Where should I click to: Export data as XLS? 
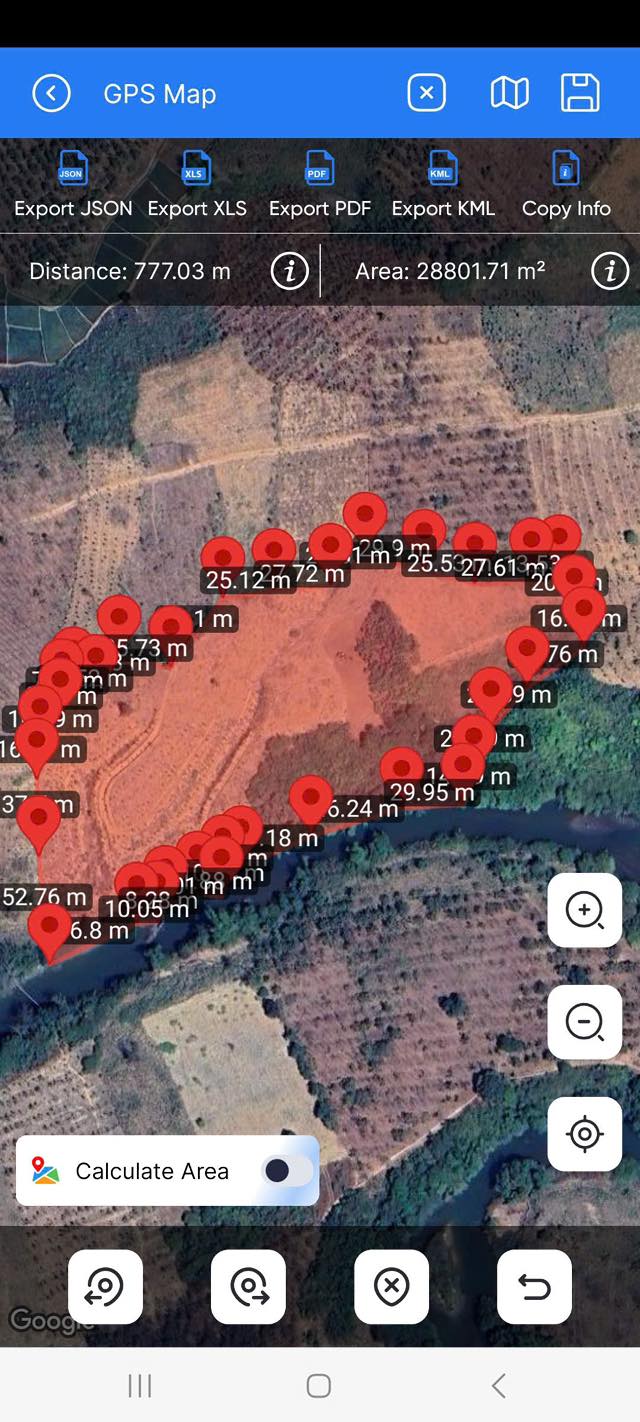[x=197, y=184]
